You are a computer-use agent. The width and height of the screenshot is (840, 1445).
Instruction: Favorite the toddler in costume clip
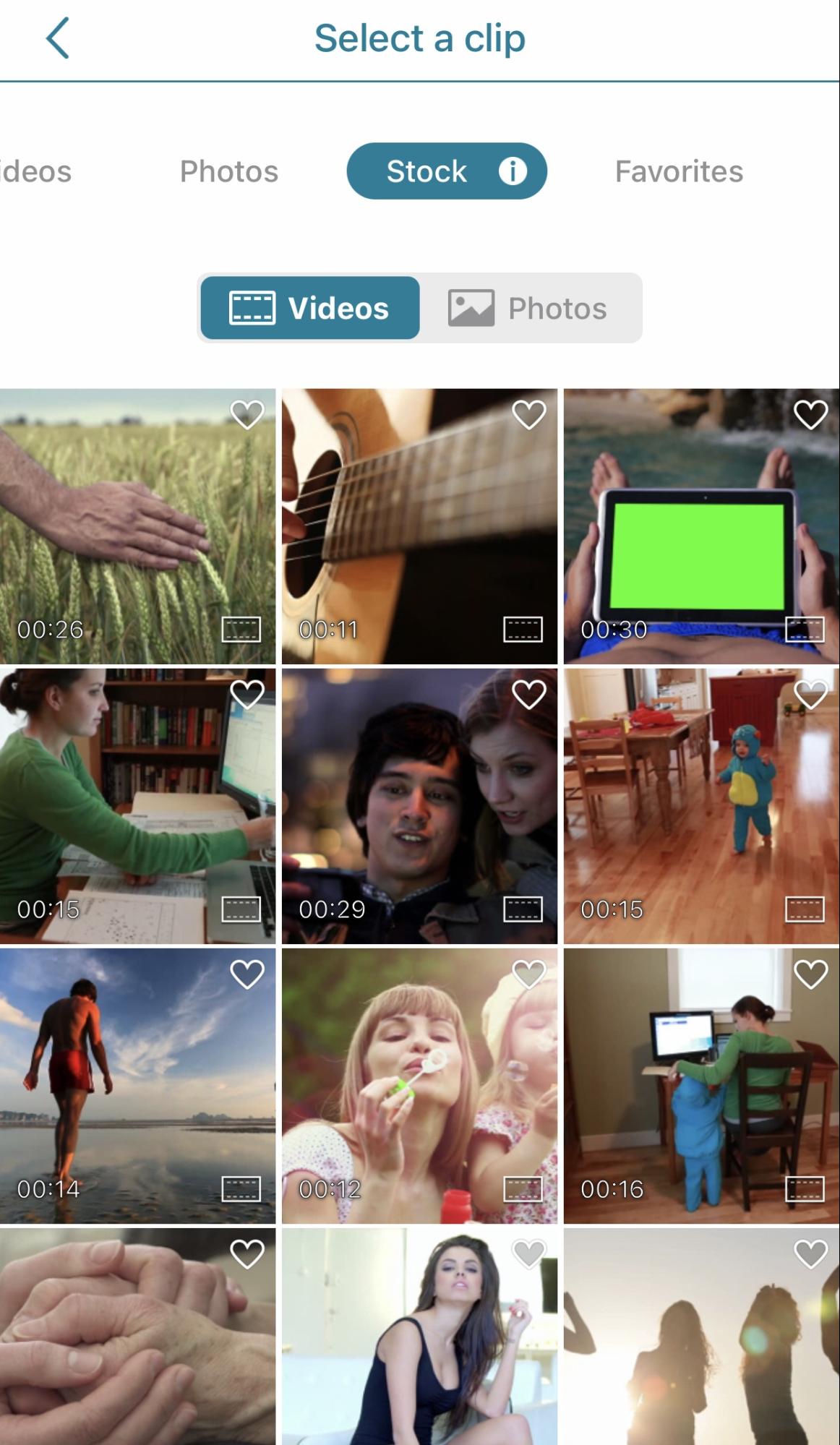pyautogui.click(x=810, y=695)
